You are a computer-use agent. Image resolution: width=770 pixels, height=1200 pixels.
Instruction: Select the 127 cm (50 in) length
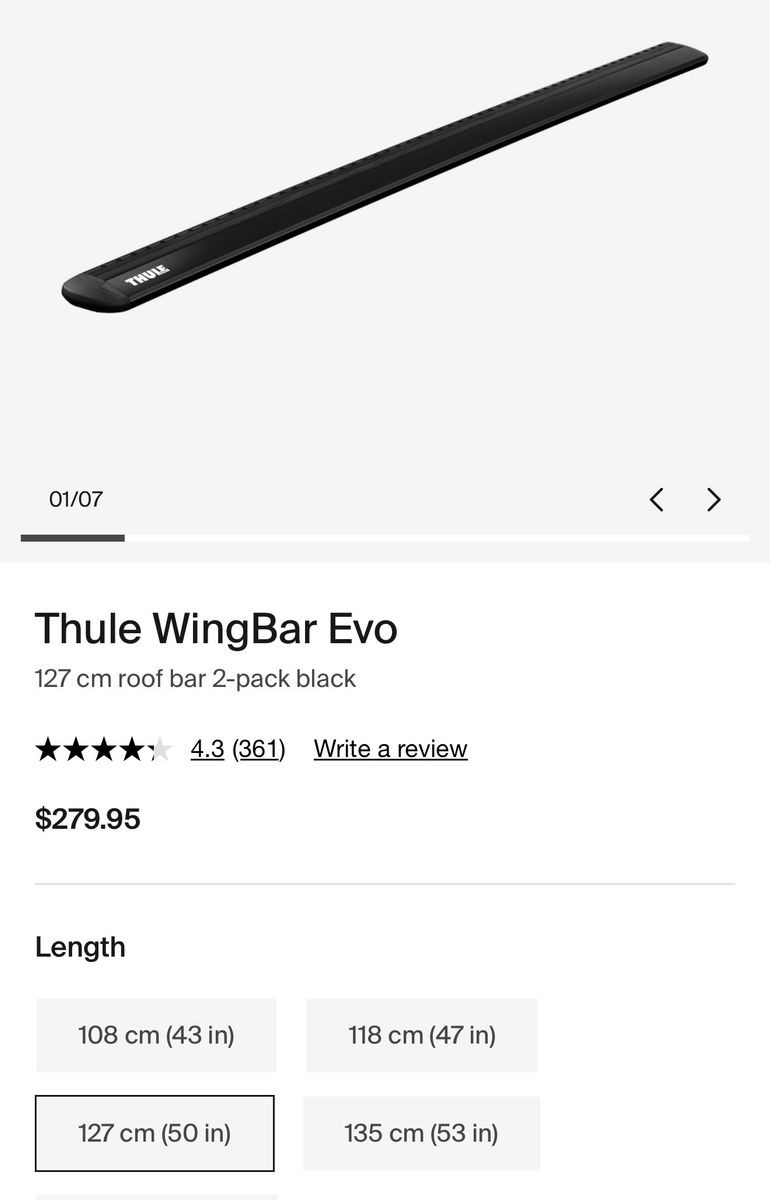point(155,1133)
